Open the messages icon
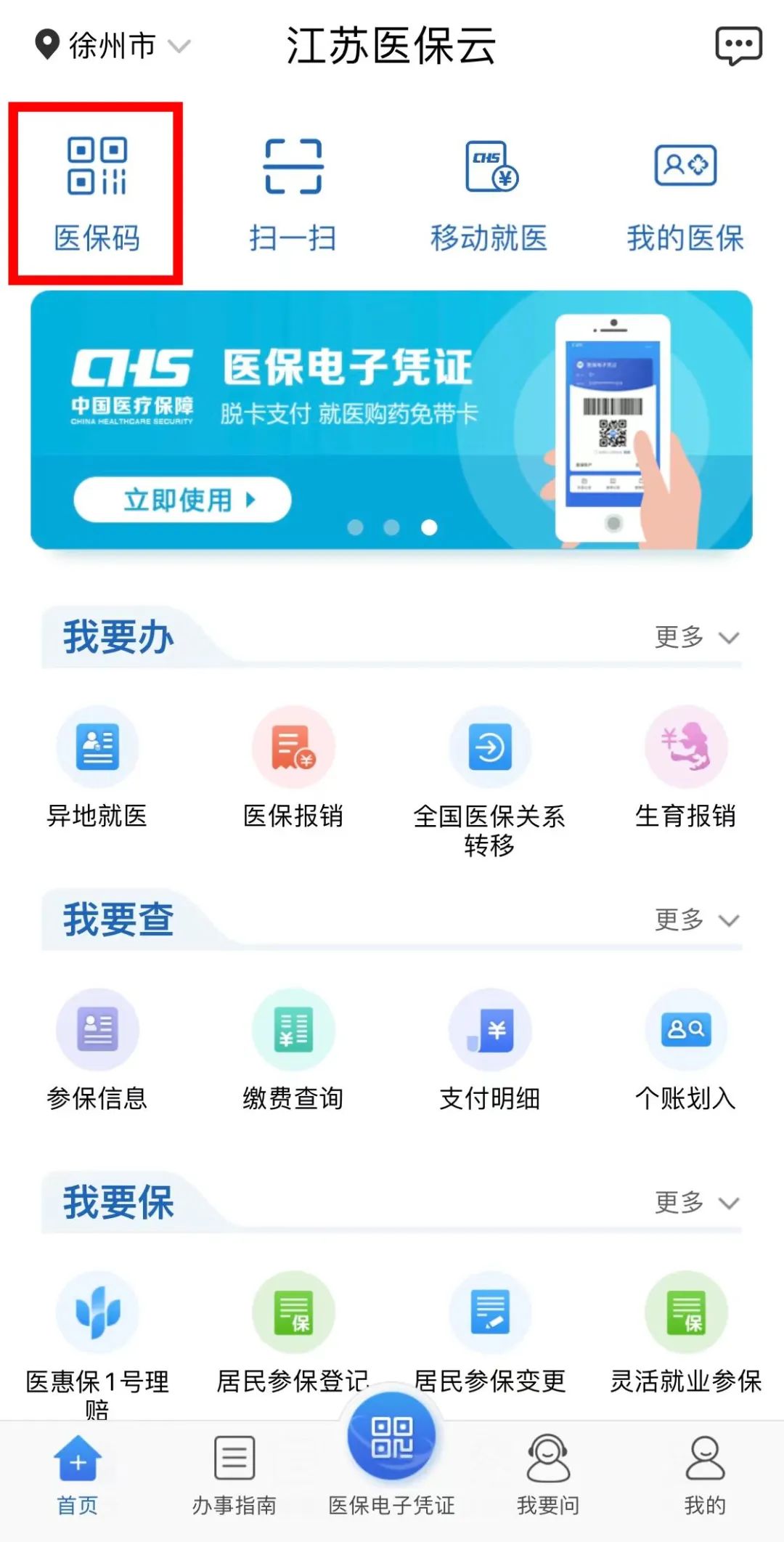 click(x=738, y=46)
